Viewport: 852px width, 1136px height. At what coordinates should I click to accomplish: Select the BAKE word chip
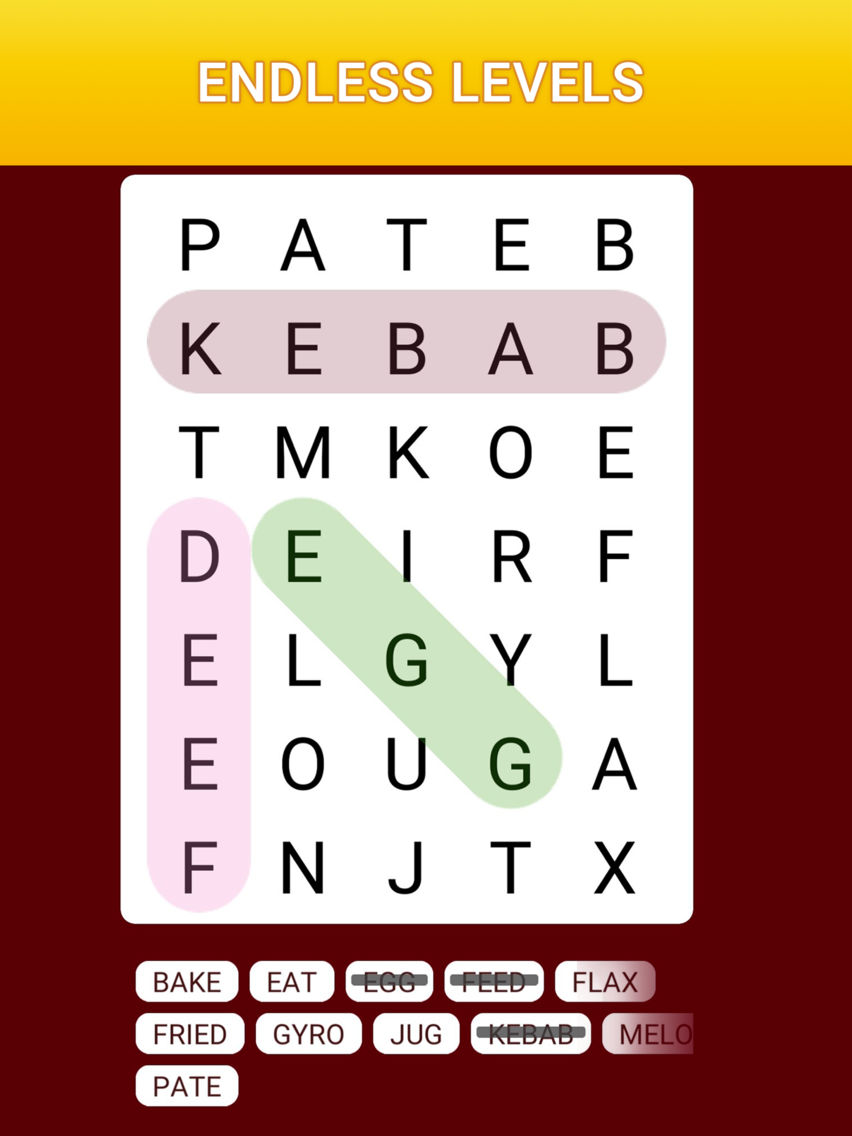[185, 981]
